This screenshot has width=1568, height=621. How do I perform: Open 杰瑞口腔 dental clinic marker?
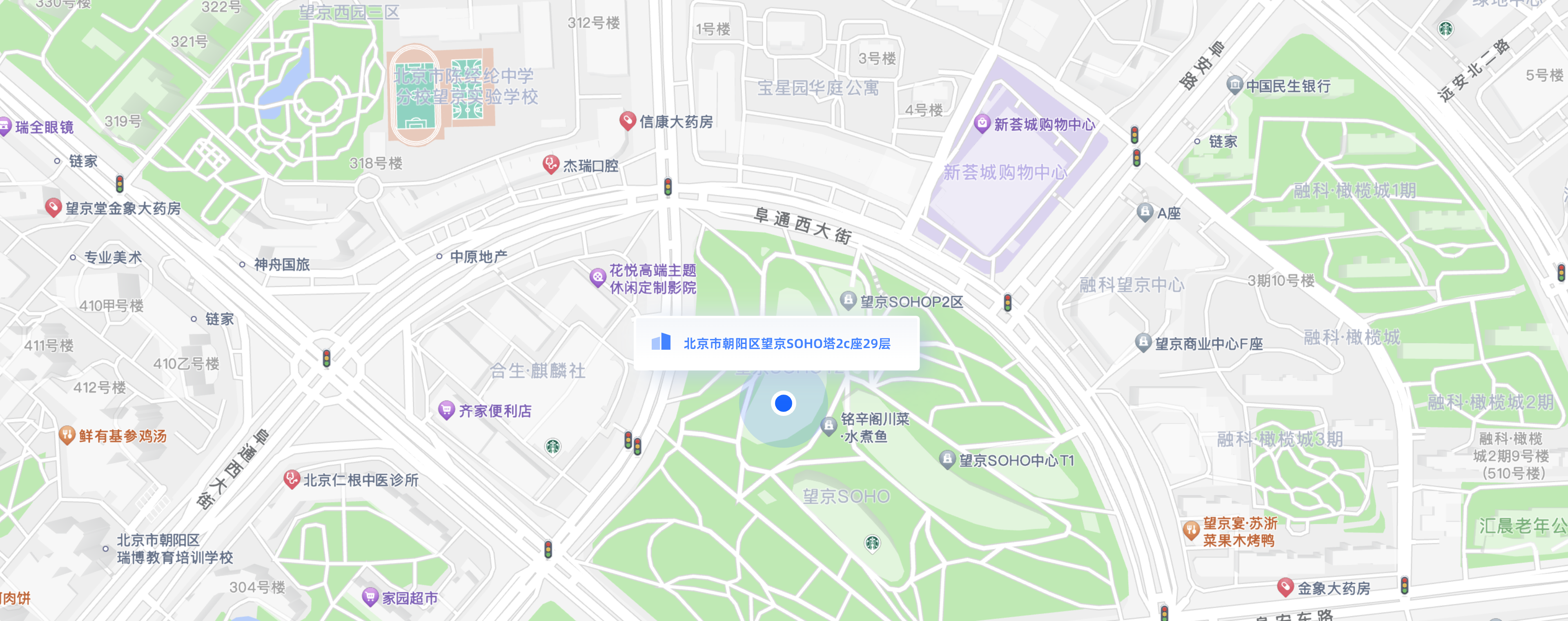click(550, 164)
